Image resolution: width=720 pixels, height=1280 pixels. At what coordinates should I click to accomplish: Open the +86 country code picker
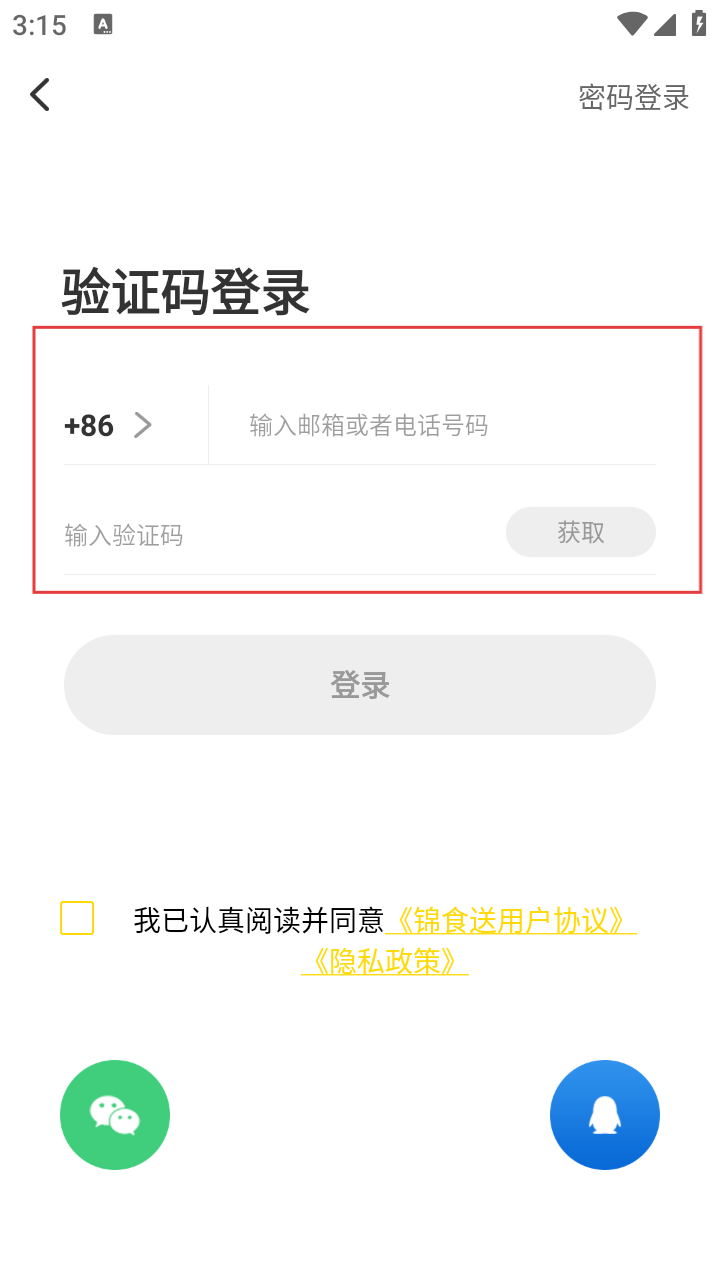108,425
